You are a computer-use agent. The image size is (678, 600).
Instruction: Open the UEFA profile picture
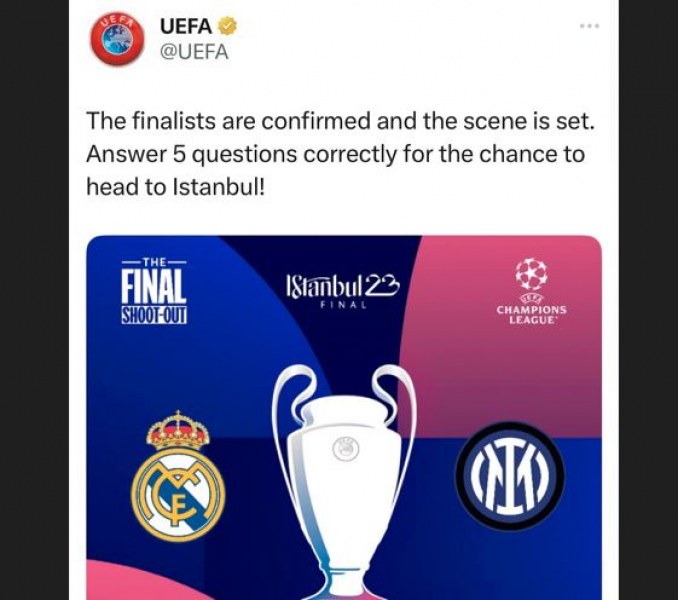118,39
